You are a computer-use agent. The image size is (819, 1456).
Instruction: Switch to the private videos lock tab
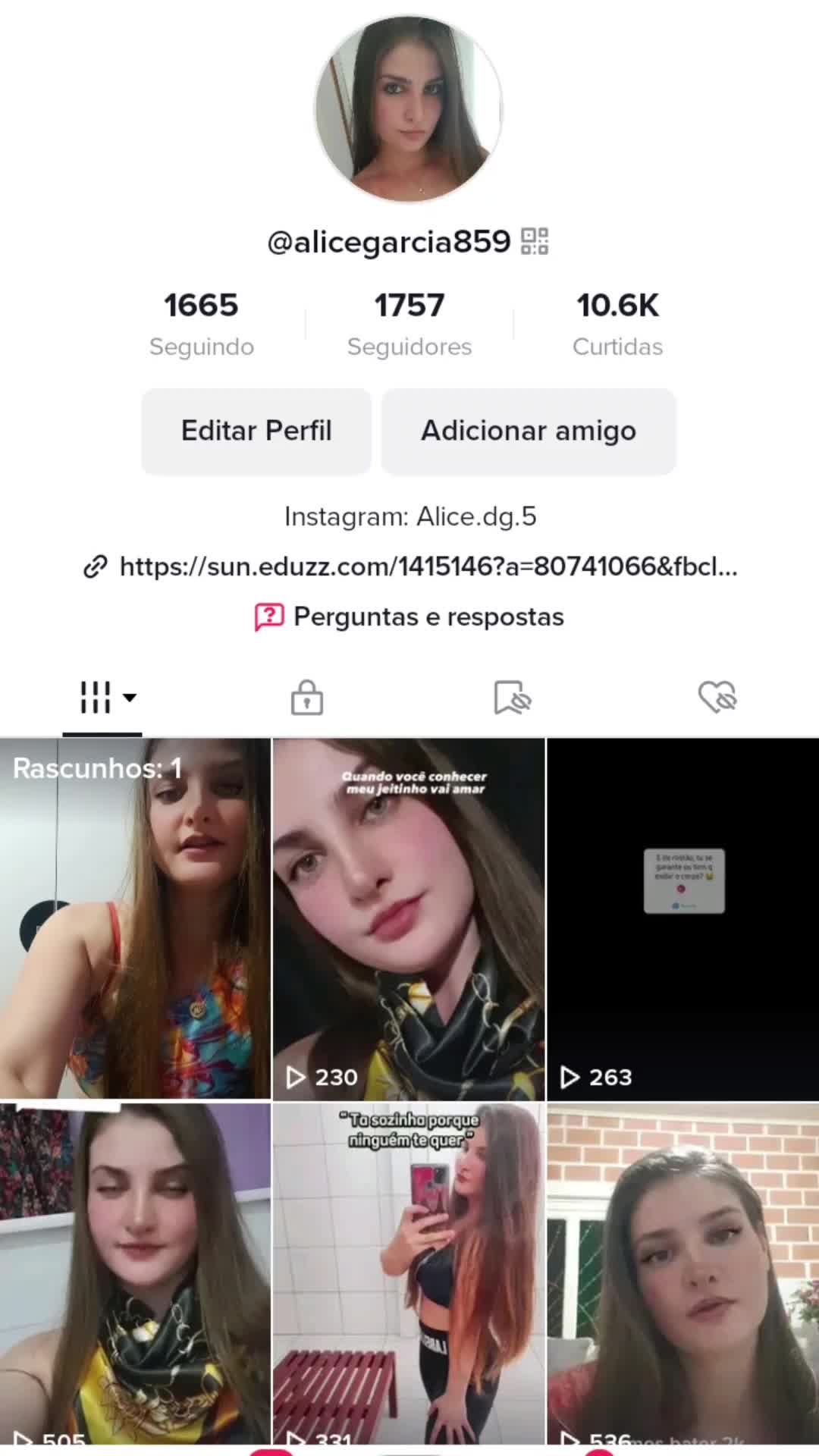(307, 697)
